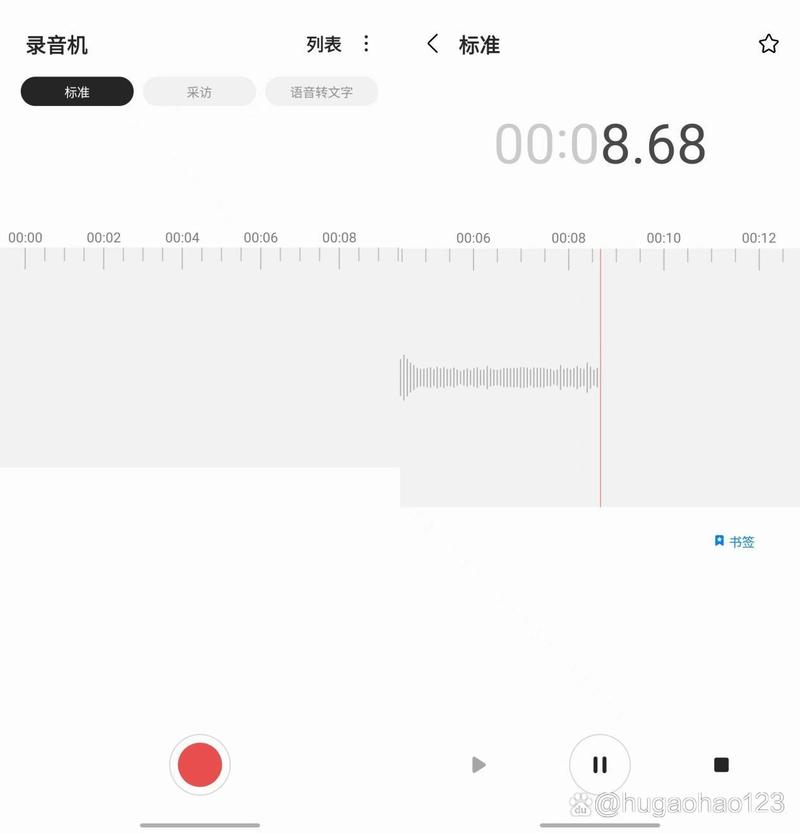Stop and finish the recording
Image resolution: width=800 pixels, height=833 pixels.
click(x=721, y=765)
